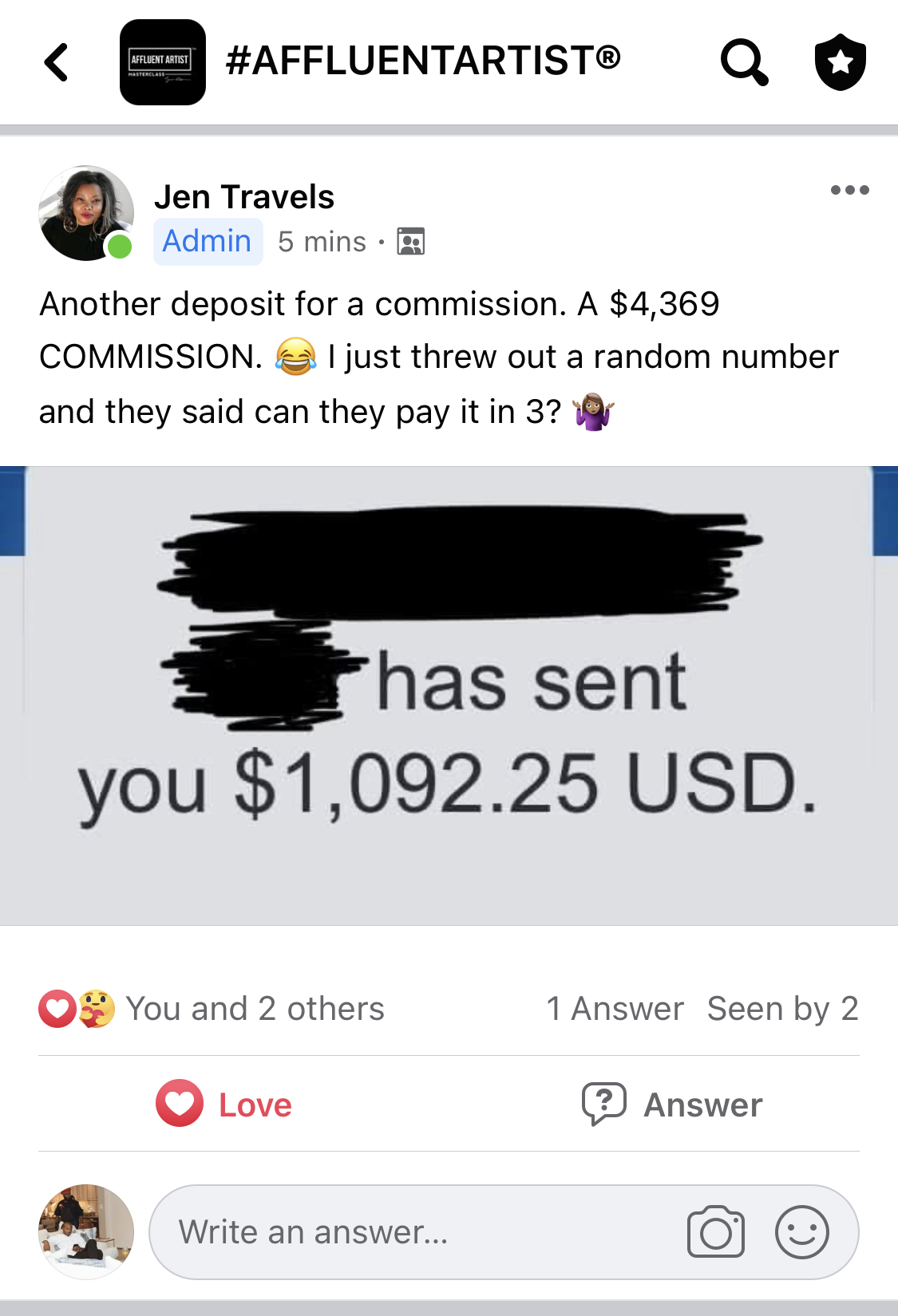
Task: Open the #AFFLUENTARTIST group logo
Action: click(162, 62)
